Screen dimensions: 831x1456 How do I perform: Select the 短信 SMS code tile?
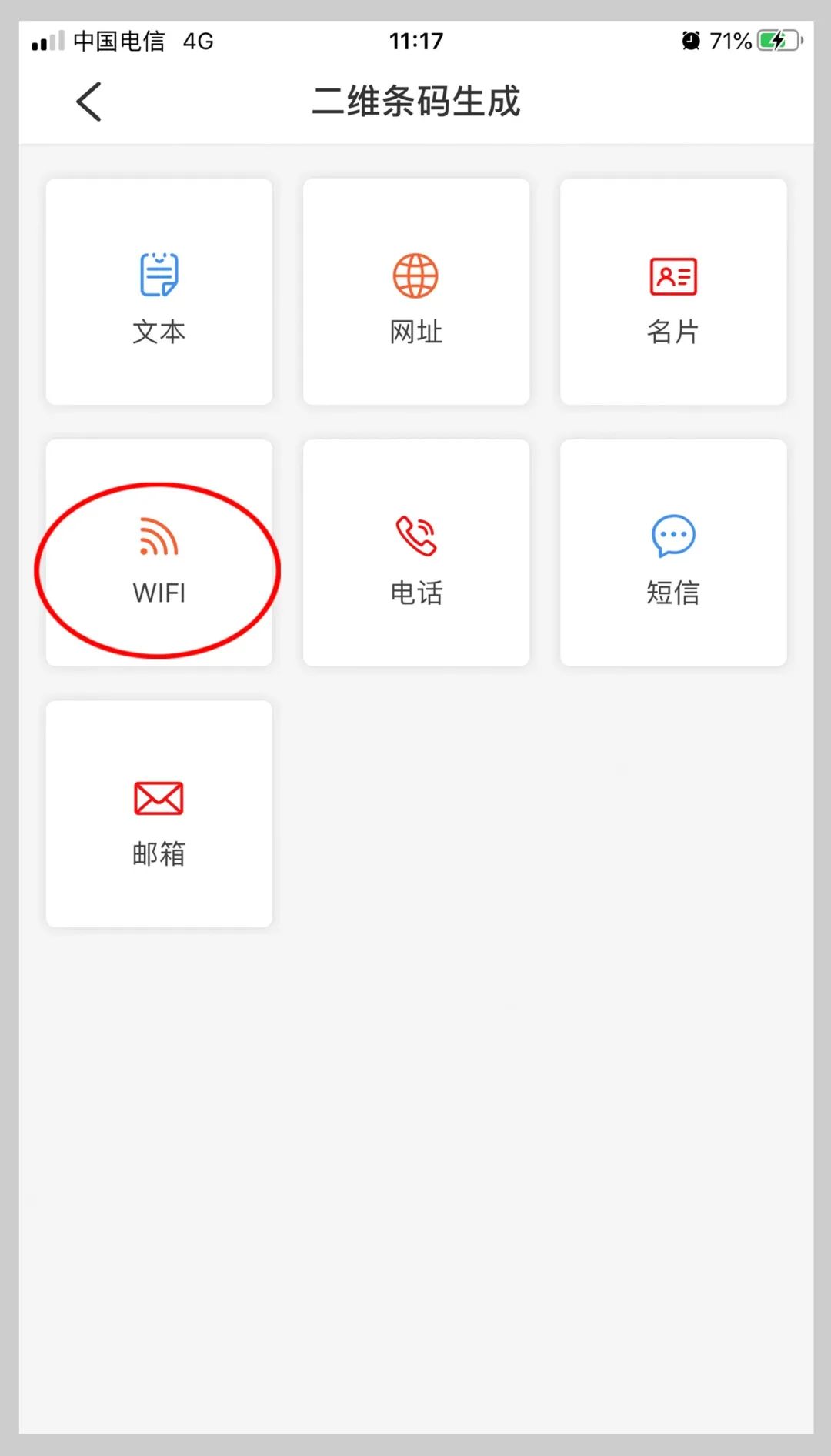click(673, 553)
